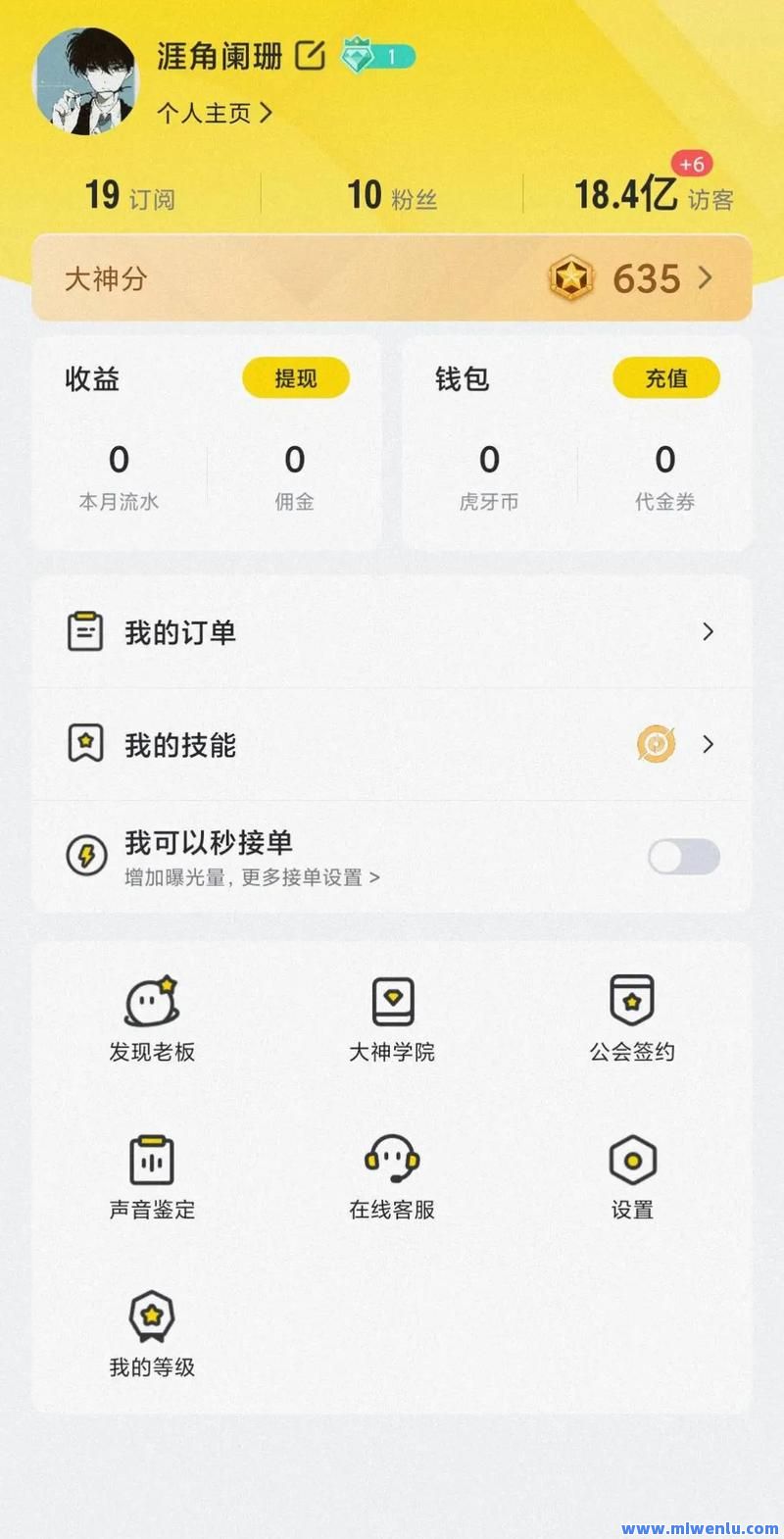This screenshot has width=784, height=1539.
Task: View the 19 订阅 subscriptions
Action: pos(129,195)
